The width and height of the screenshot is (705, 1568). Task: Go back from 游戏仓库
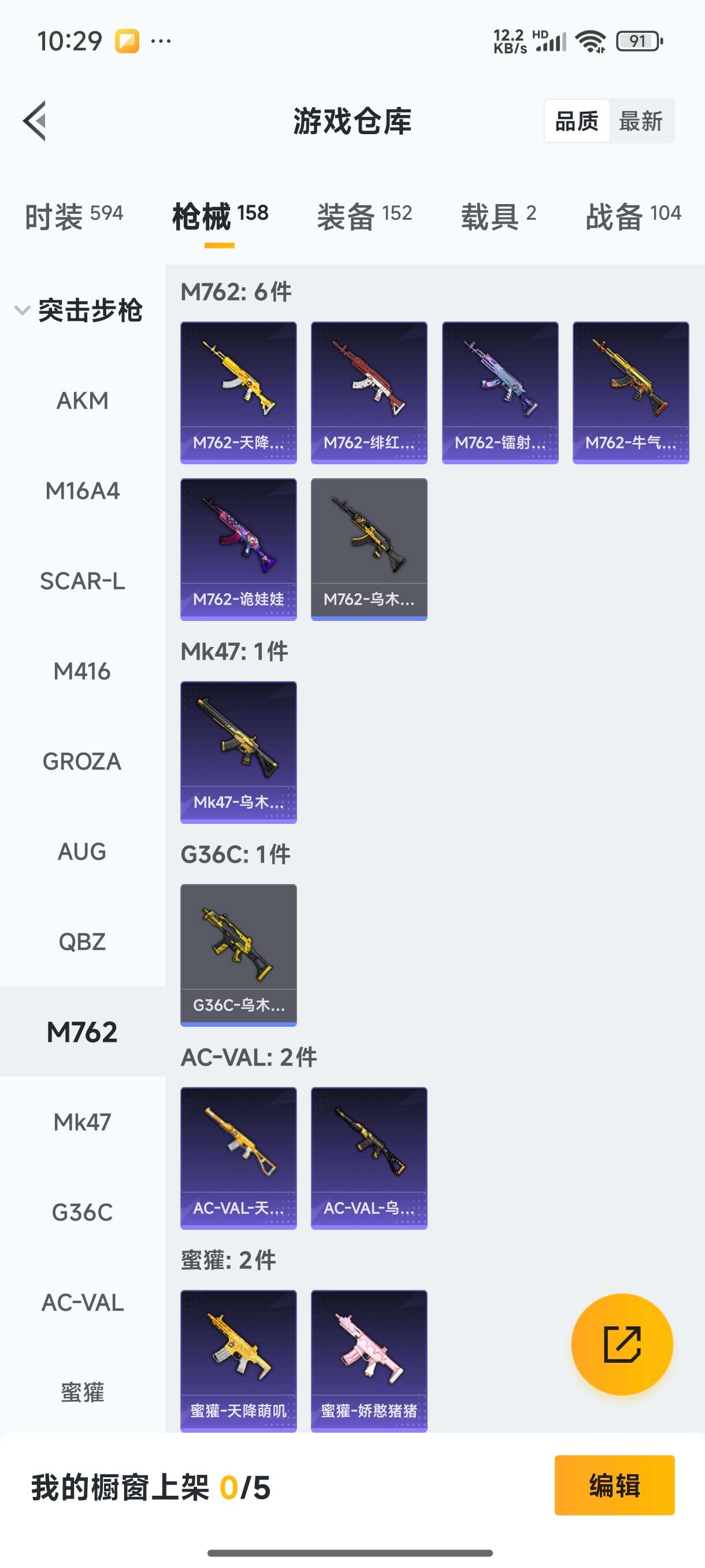click(x=35, y=120)
